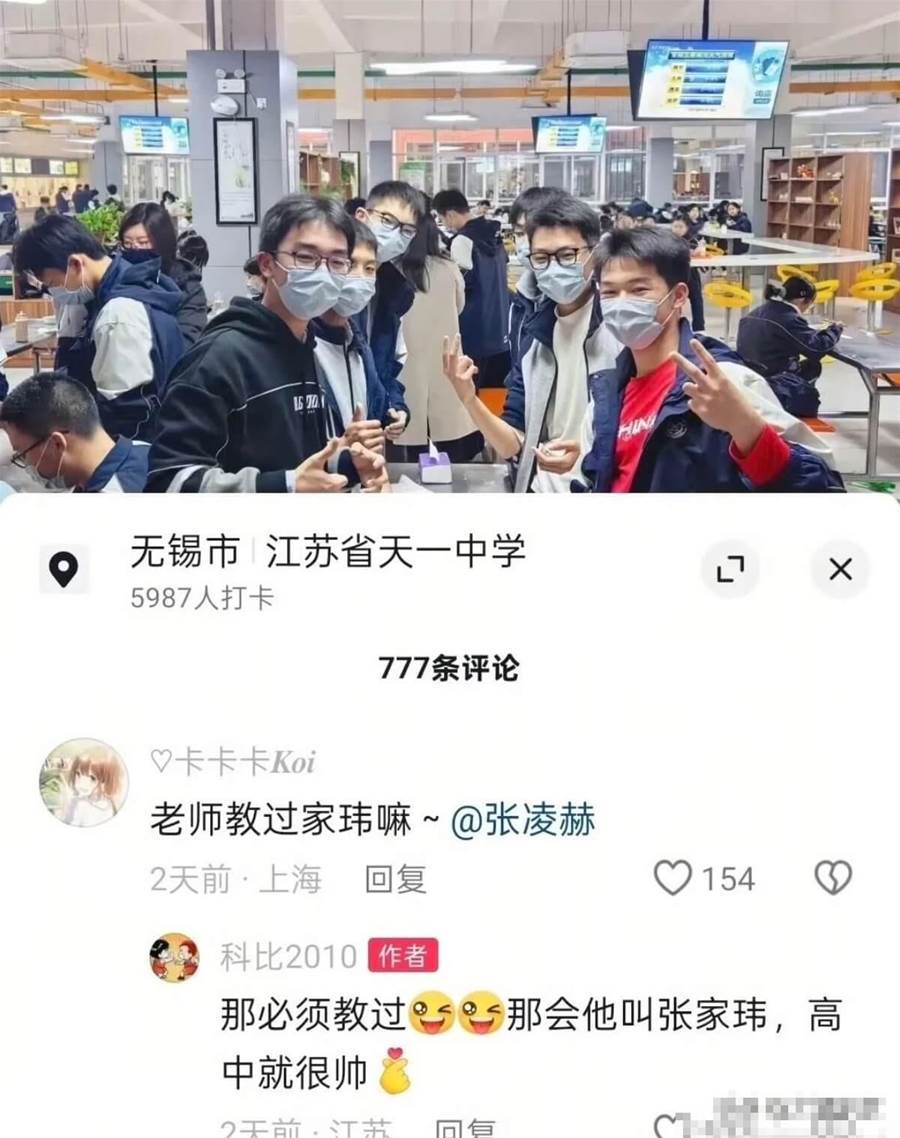Like the comment by 卡卡卡Koi
This screenshot has width=900, height=1138.
click(x=673, y=878)
